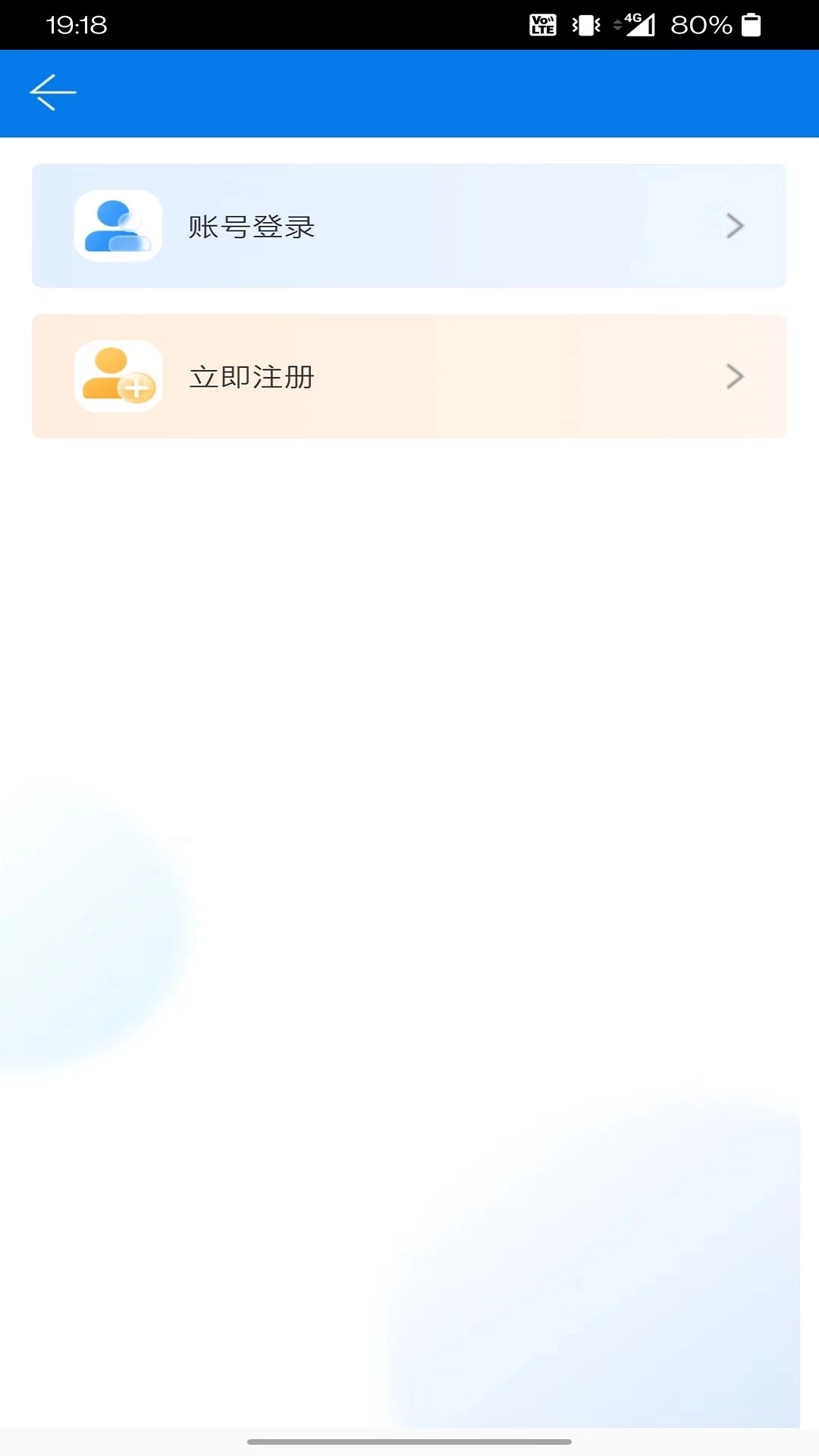The height and width of the screenshot is (1456, 819).
Task: Tap the orange add-user registration icon
Action: click(x=118, y=376)
